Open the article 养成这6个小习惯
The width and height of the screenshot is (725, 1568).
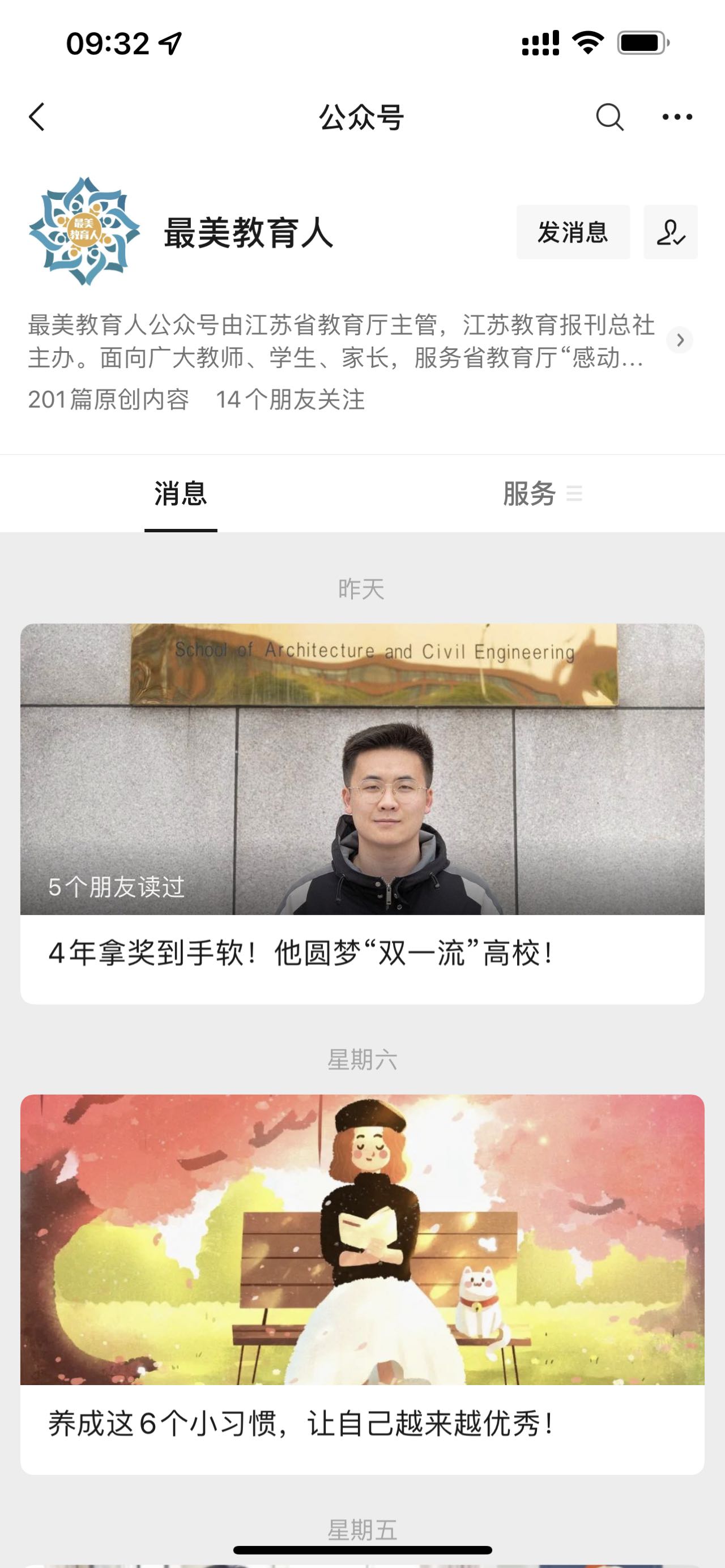[x=362, y=1423]
